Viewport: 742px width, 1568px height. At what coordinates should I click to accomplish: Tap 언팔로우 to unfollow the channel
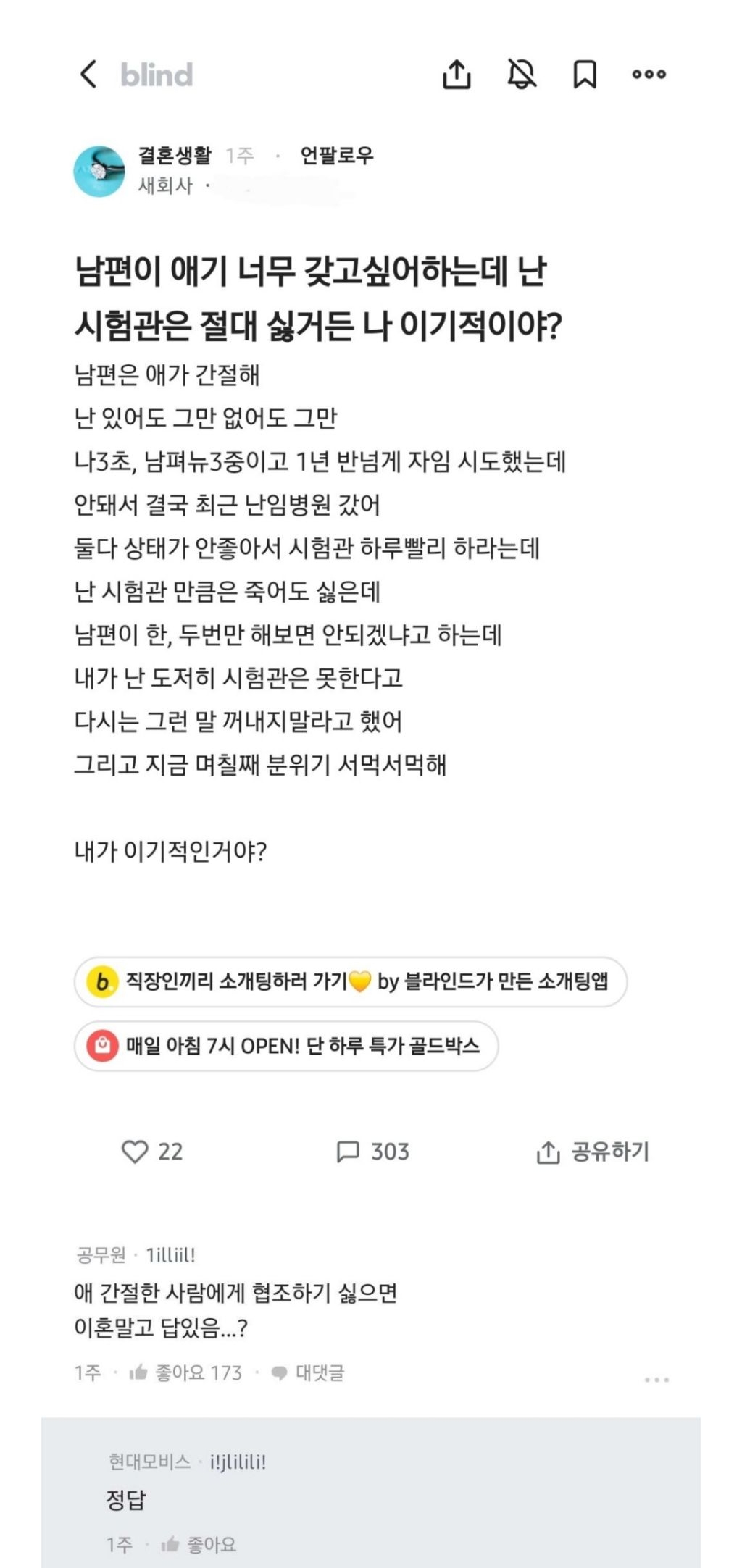point(337,155)
